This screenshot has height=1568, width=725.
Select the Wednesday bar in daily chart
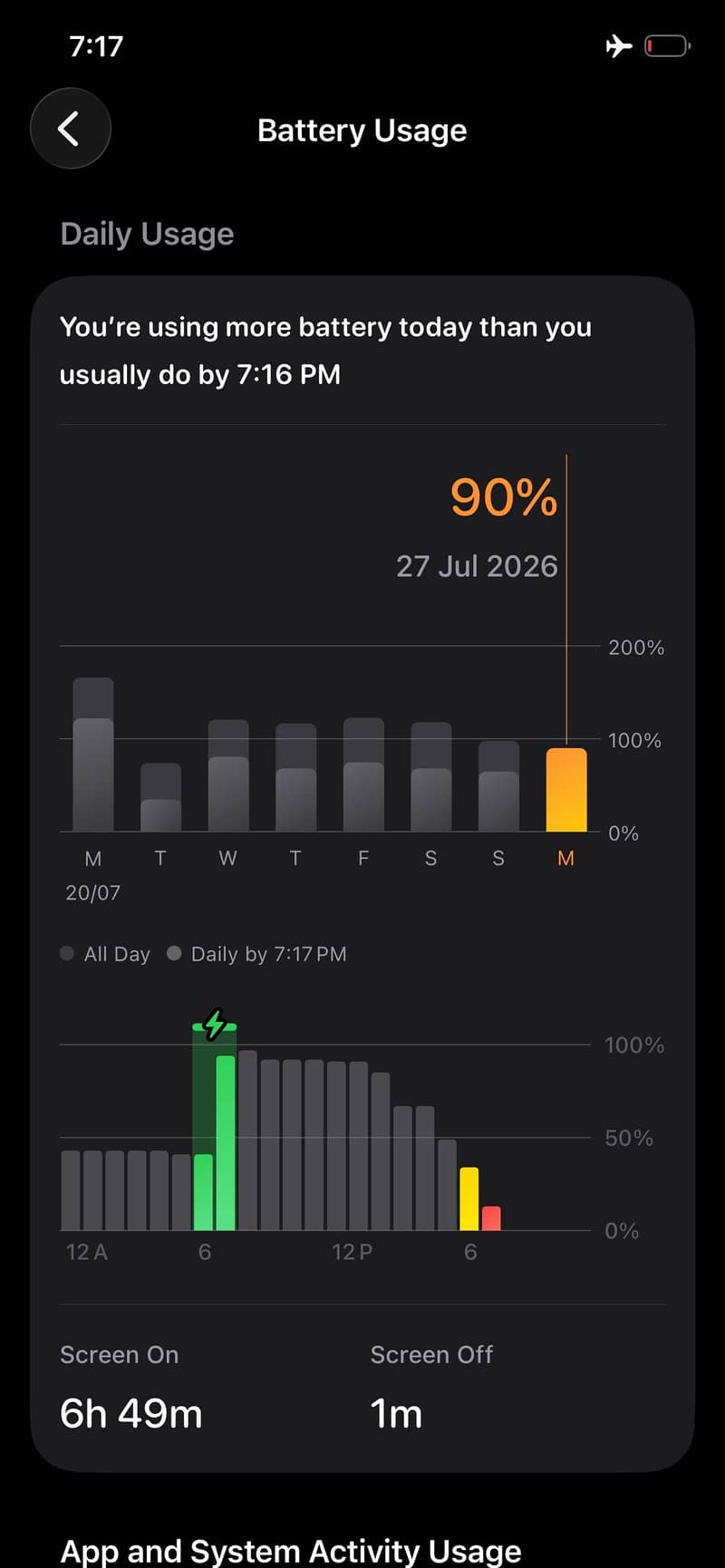228,775
